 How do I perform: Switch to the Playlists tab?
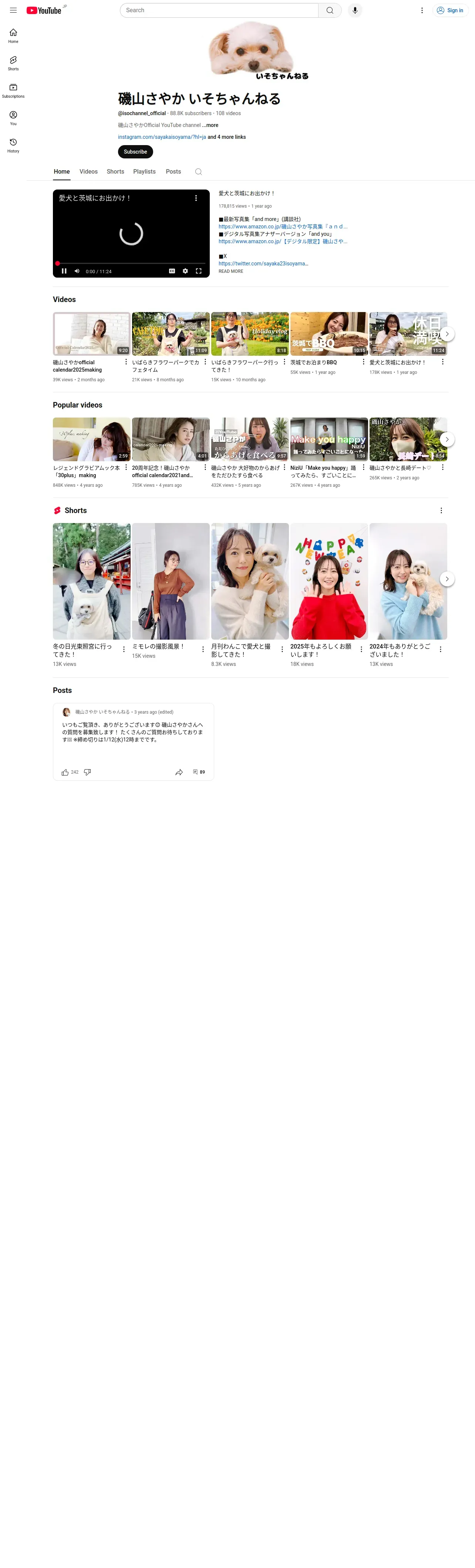point(144,172)
